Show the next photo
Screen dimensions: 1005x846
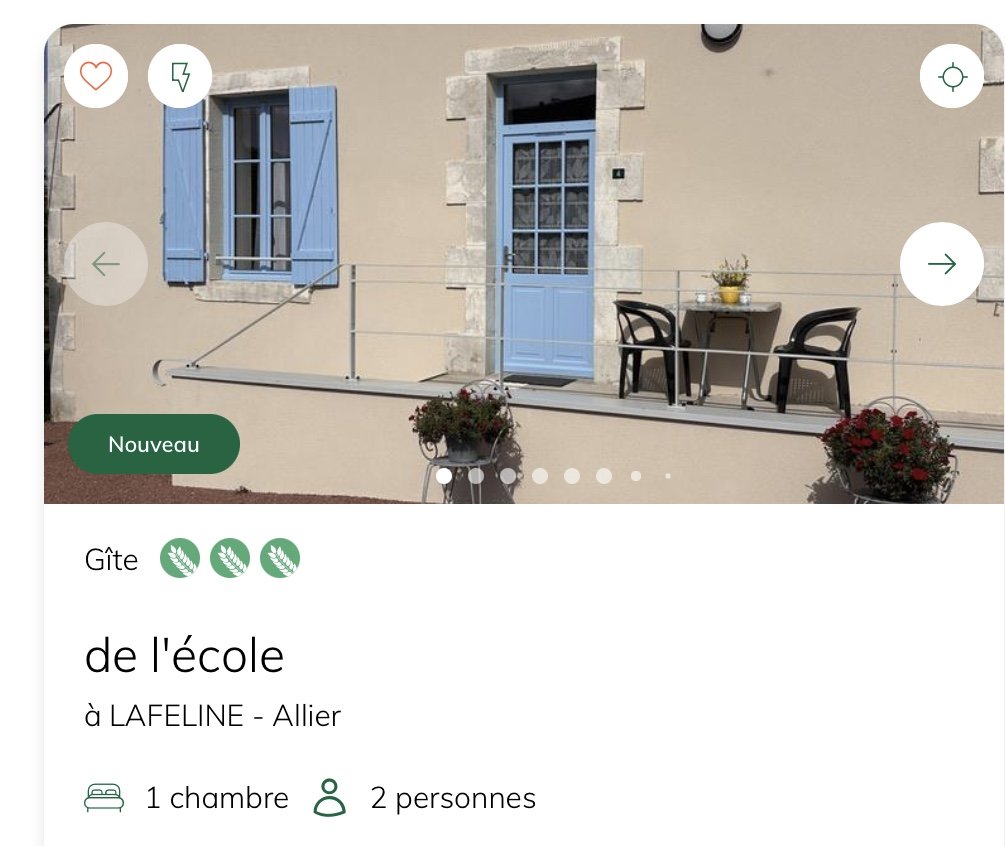[941, 264]
